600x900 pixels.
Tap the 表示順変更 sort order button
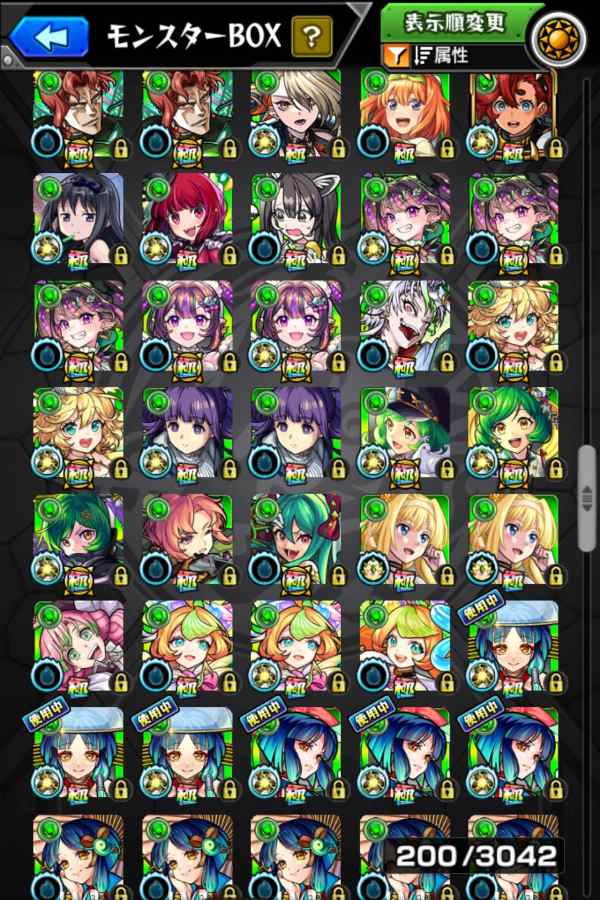tap(454, 22)
